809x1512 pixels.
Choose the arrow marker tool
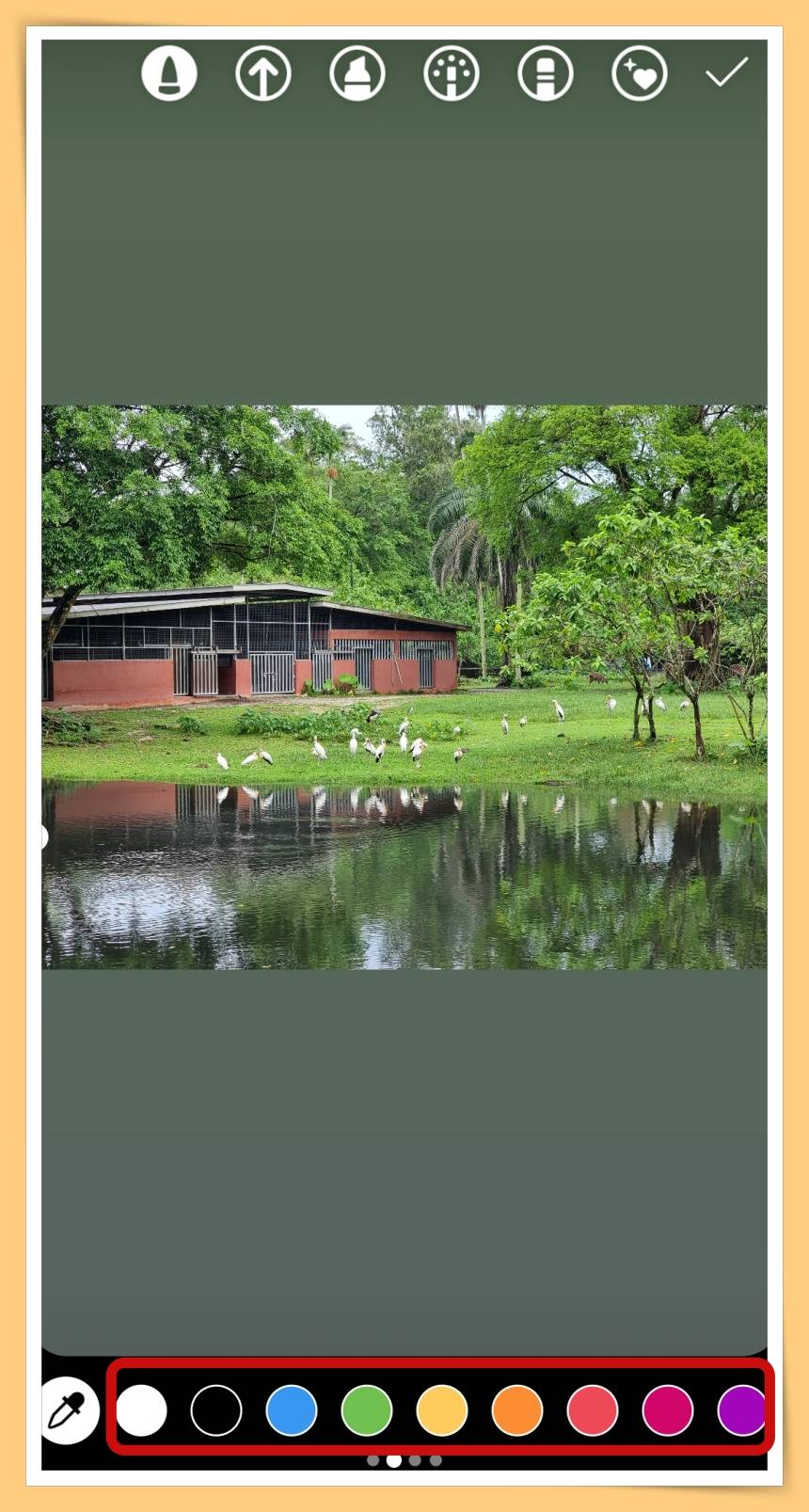click(x=263, y=73)
